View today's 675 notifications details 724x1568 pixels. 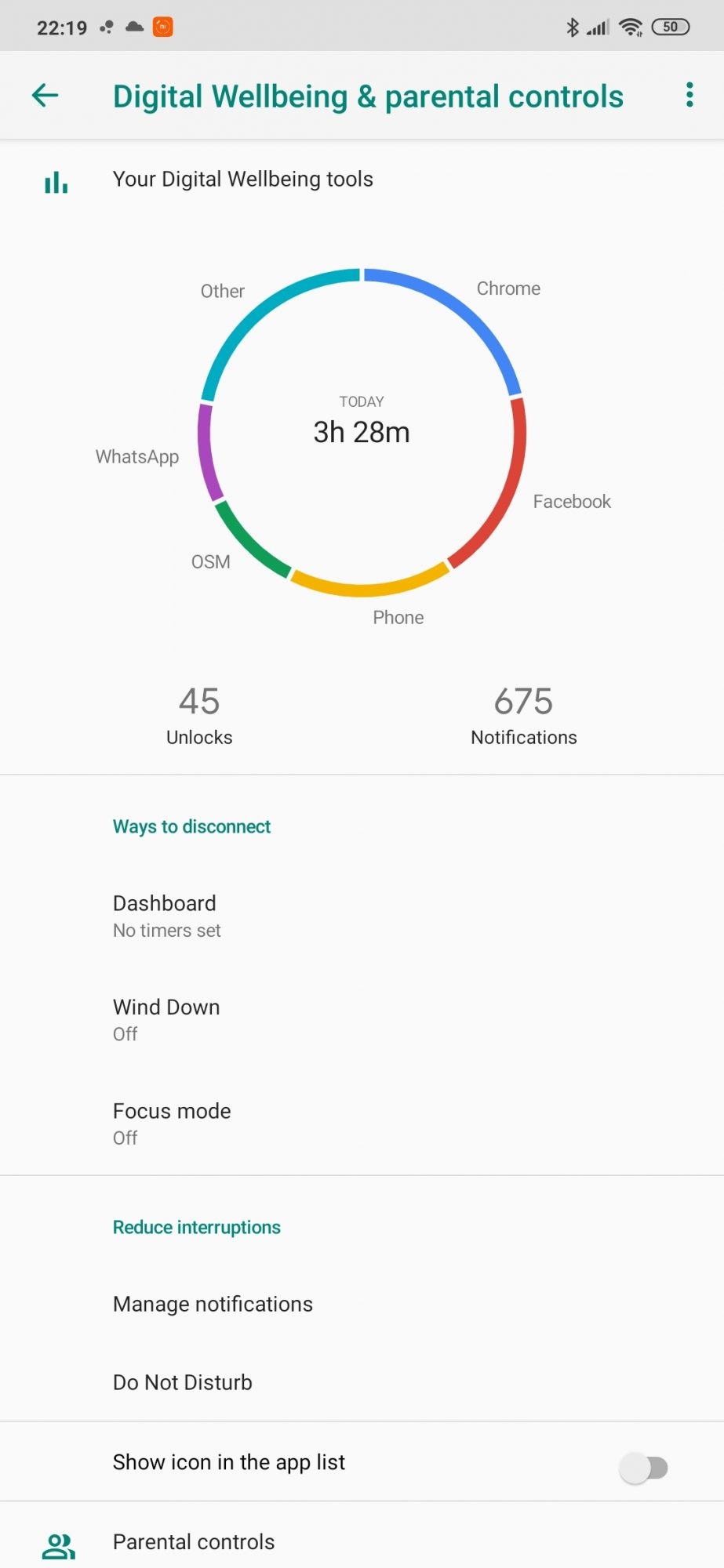[x=523, y=715]
